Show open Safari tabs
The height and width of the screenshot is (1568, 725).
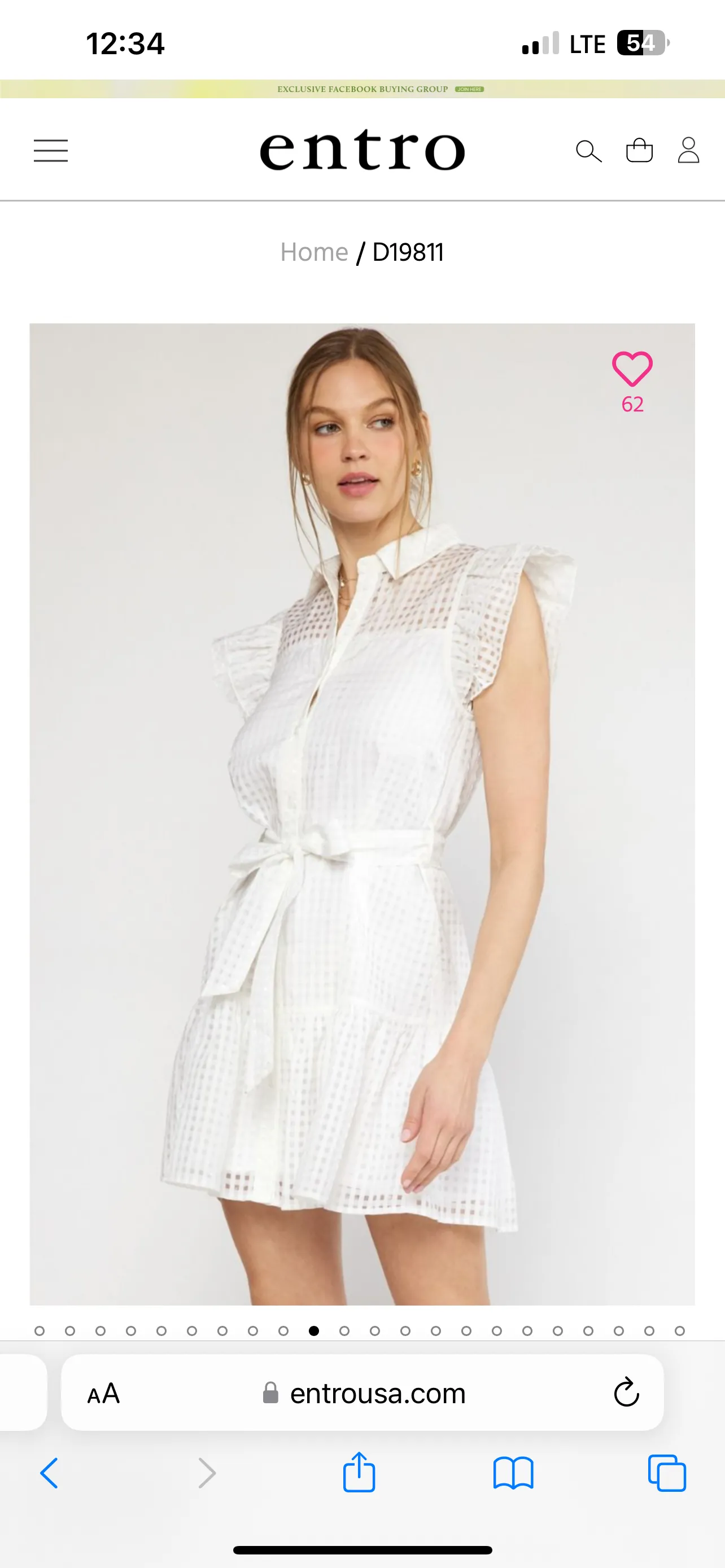pos(667,1474)
